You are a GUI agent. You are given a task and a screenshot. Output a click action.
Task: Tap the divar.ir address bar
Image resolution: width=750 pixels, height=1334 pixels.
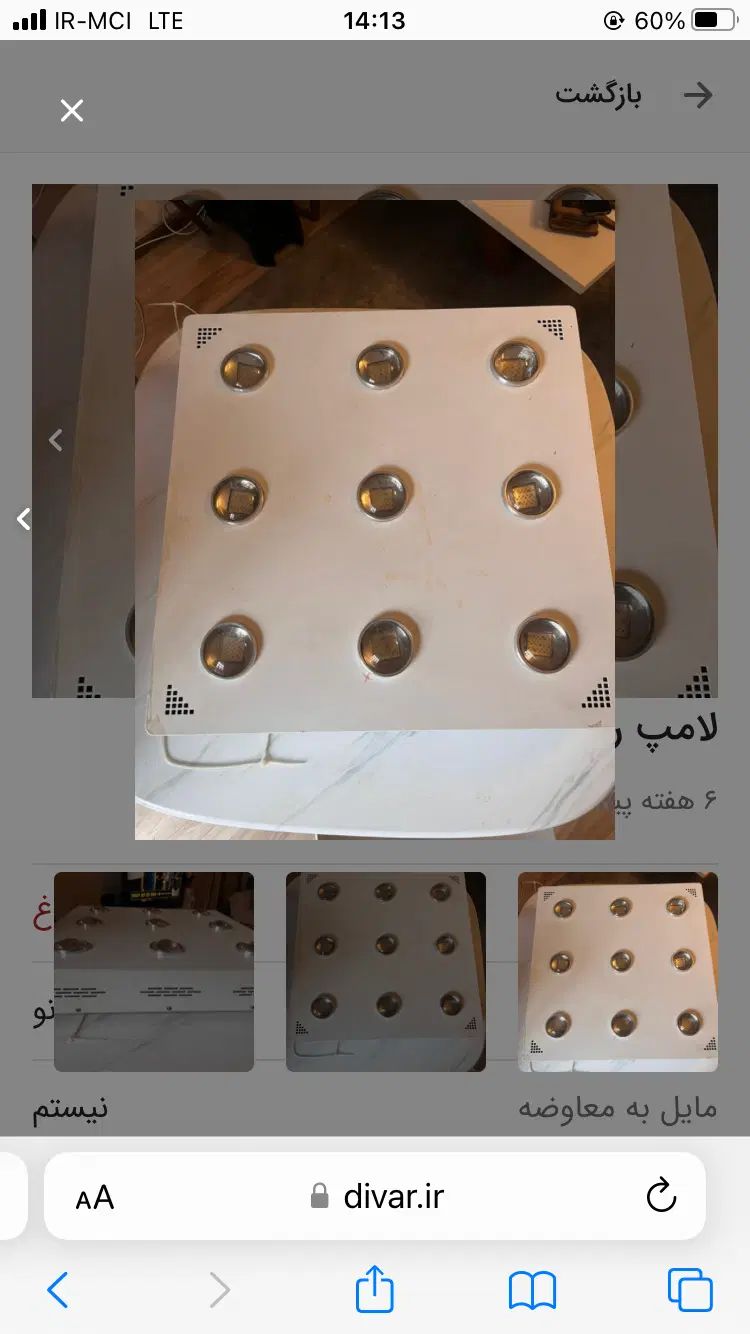(378, 1197)
